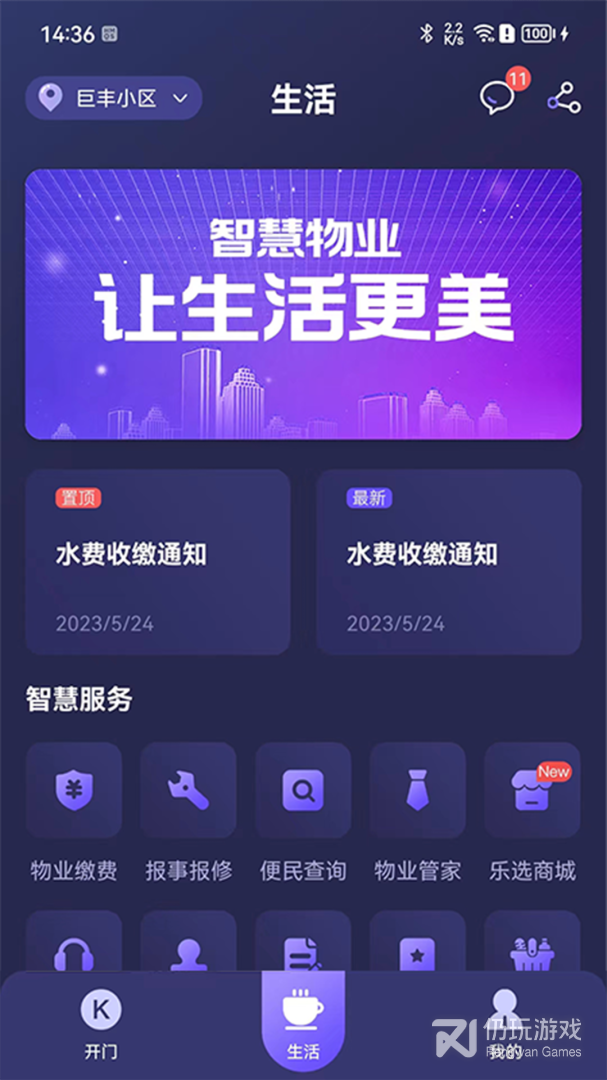Screen dimensions: 607x1080
Task: Open 便民查询 service
Action: (x=303, y=813)
